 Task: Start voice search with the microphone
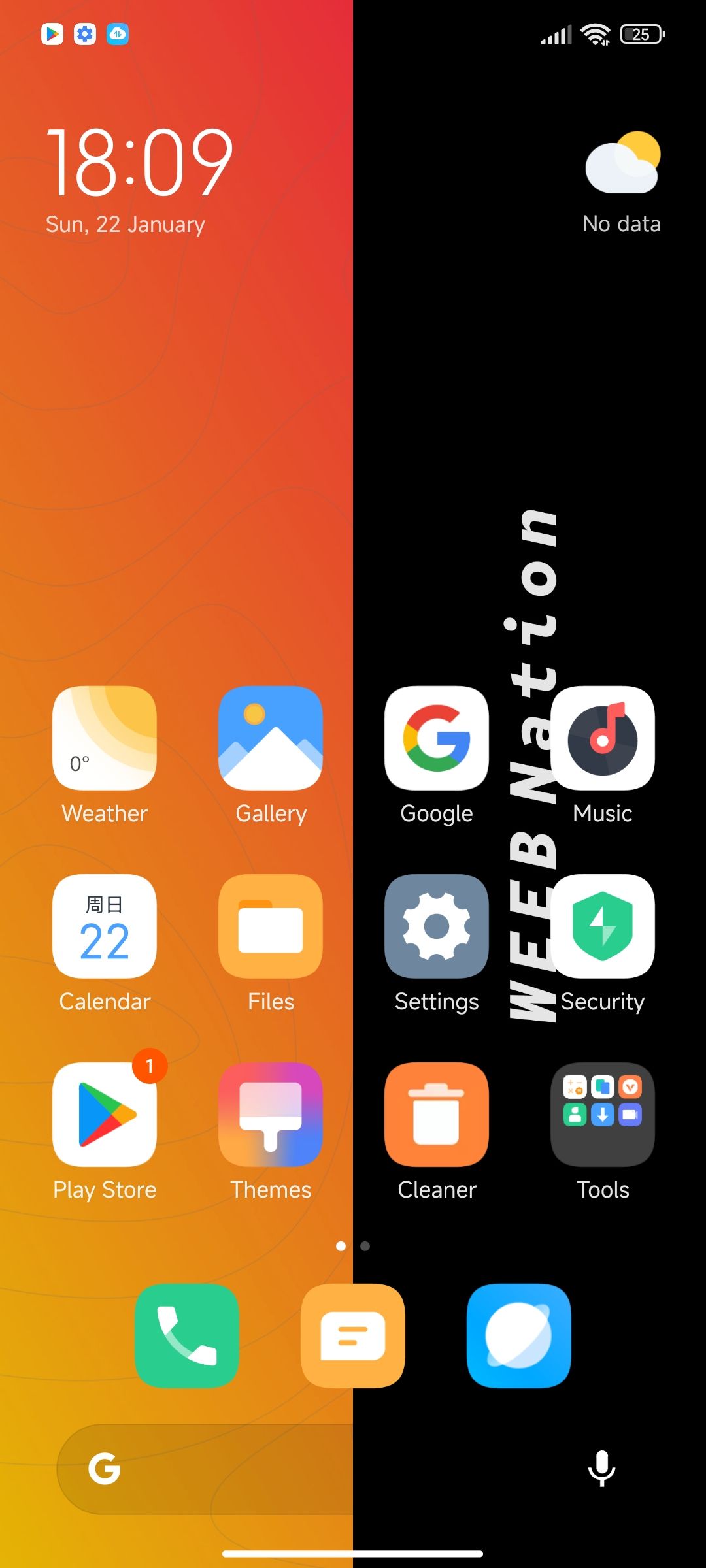pos(601,1469)
